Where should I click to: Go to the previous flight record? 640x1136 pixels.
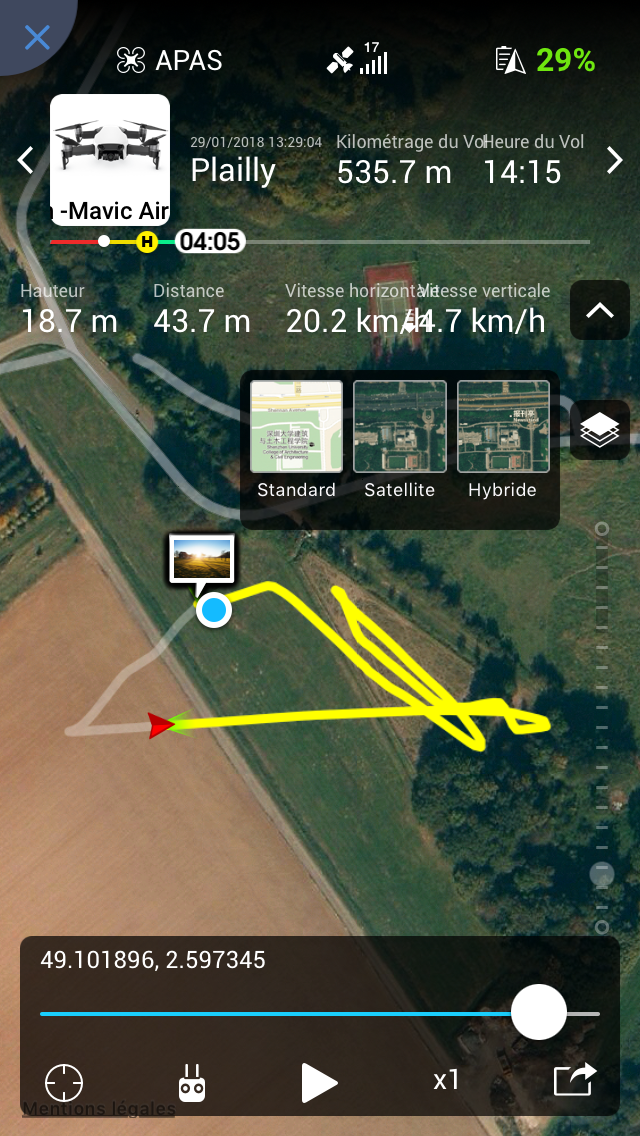click(x=25, y=160)
